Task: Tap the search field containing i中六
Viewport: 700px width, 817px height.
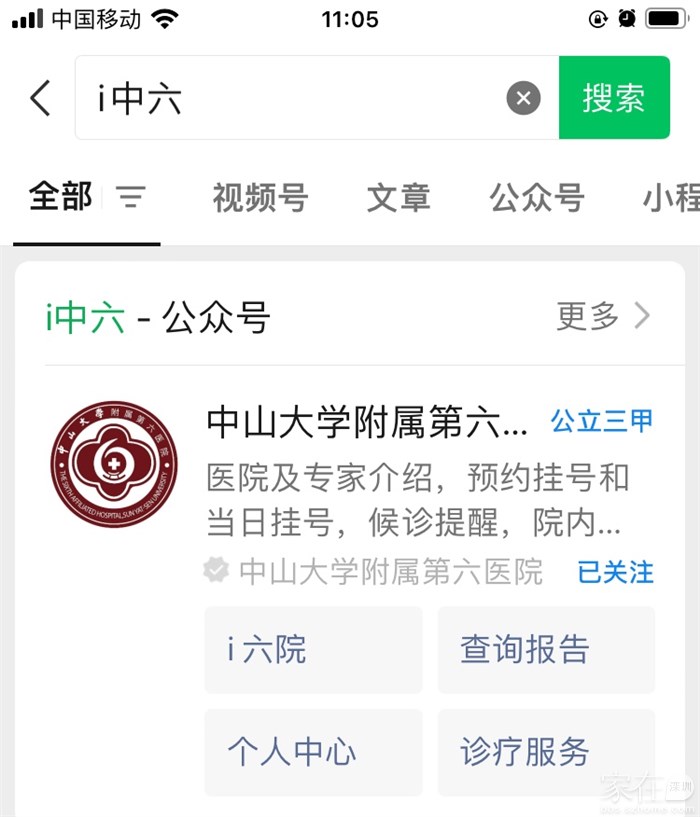Action: point(290,98)
